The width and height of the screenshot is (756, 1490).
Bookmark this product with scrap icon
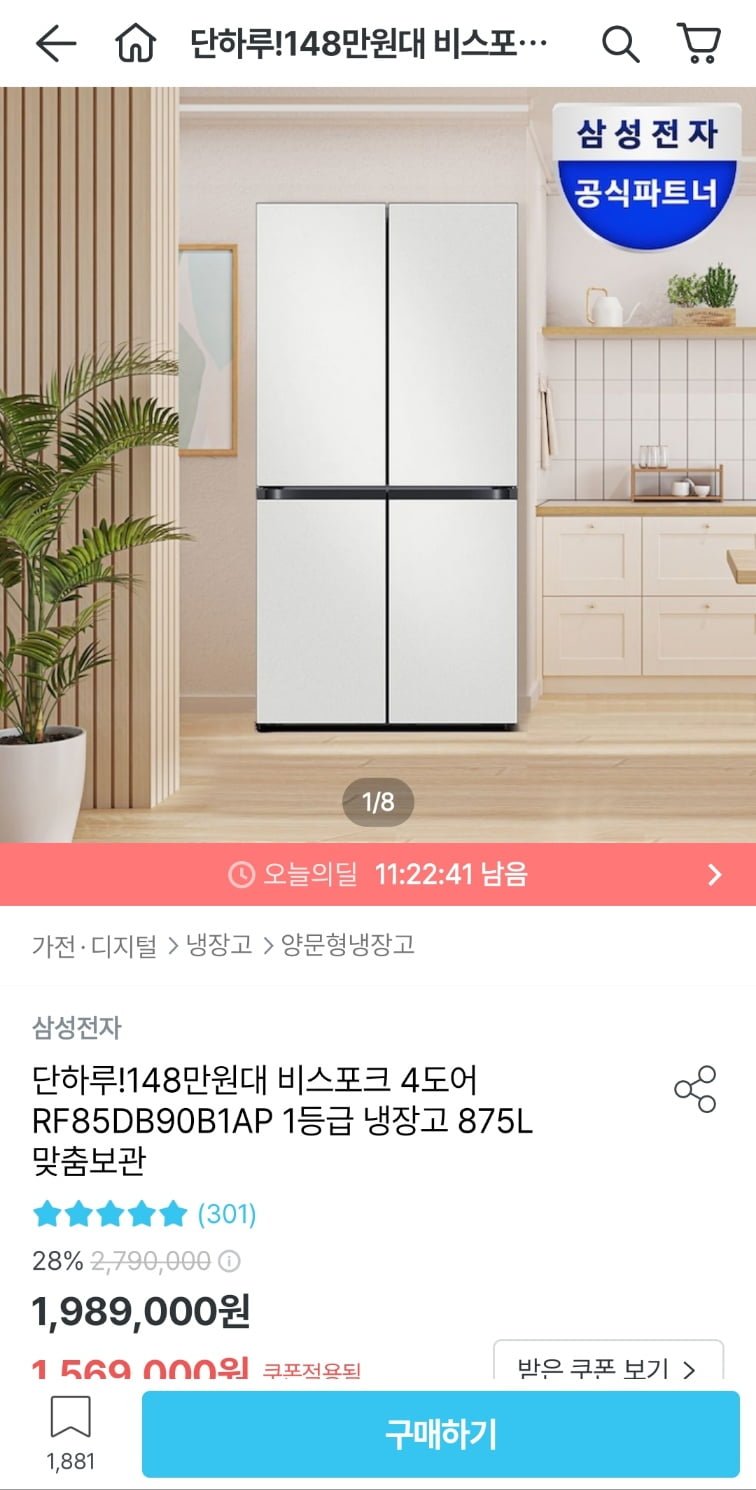coord(70,1417)
